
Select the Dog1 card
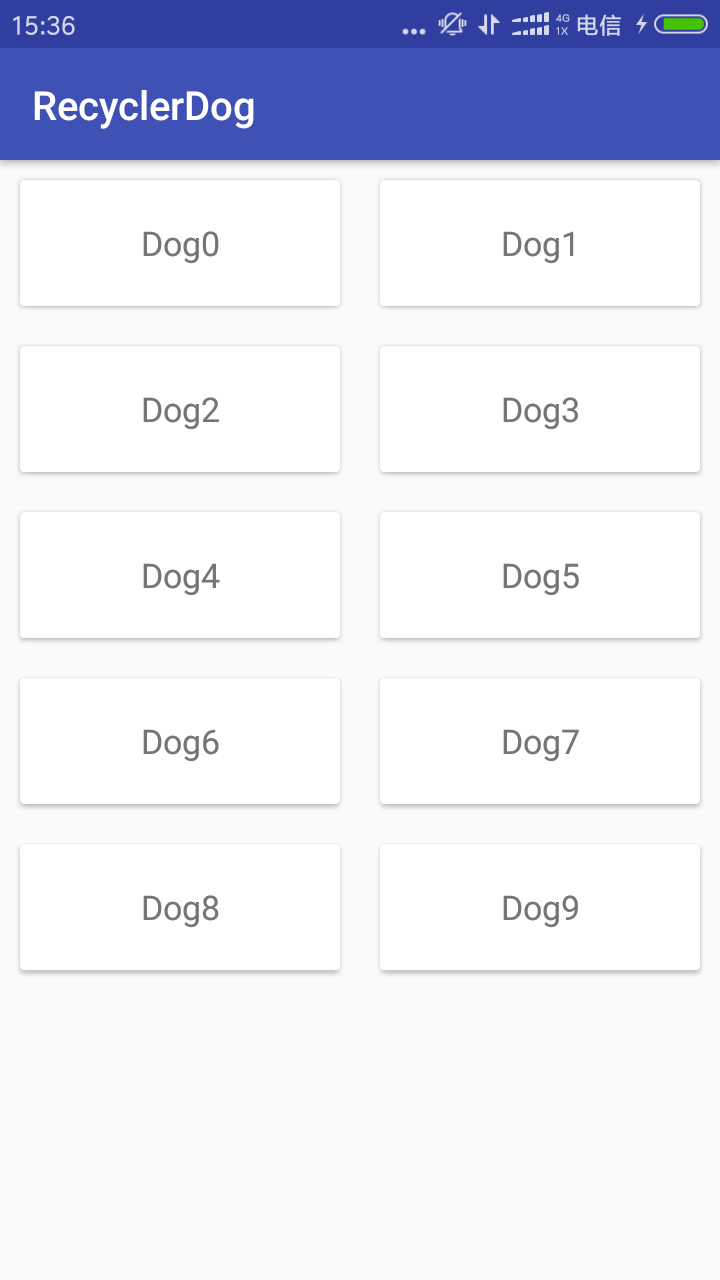[540, 243]
